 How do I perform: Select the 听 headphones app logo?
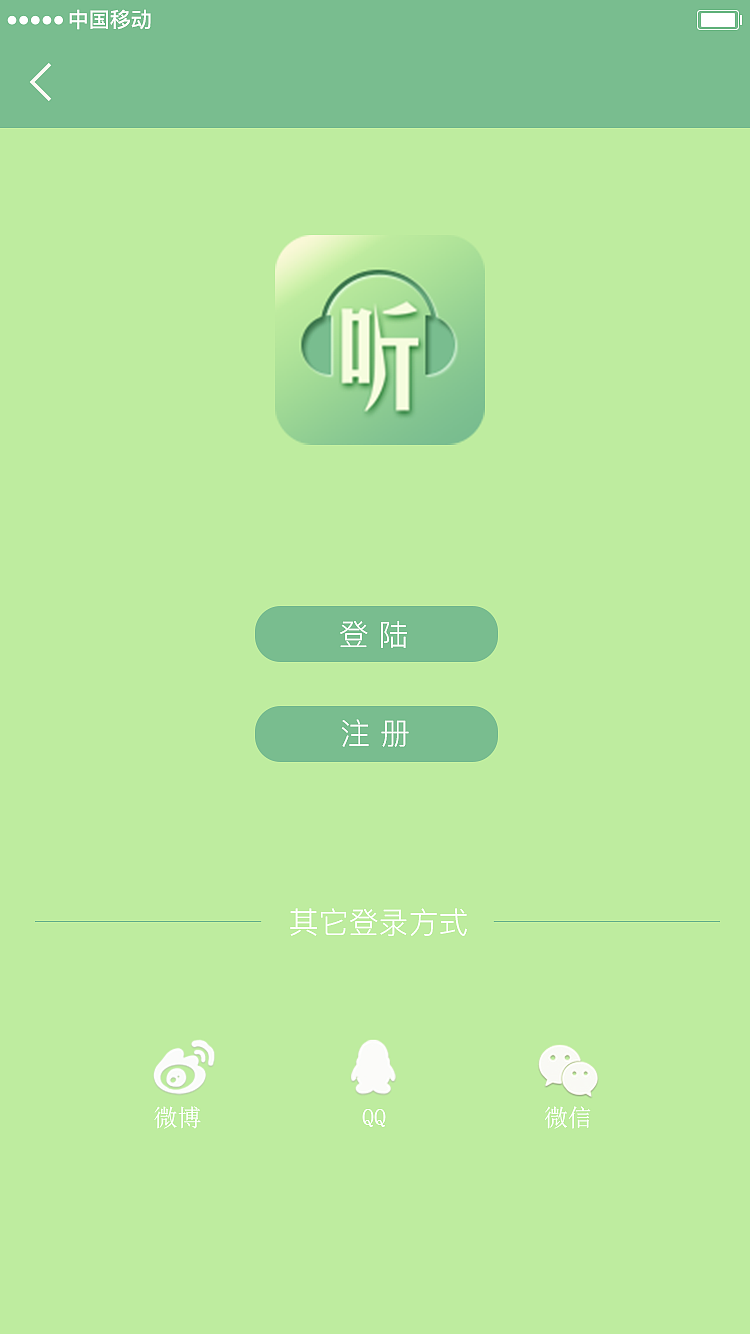point(378,339)
